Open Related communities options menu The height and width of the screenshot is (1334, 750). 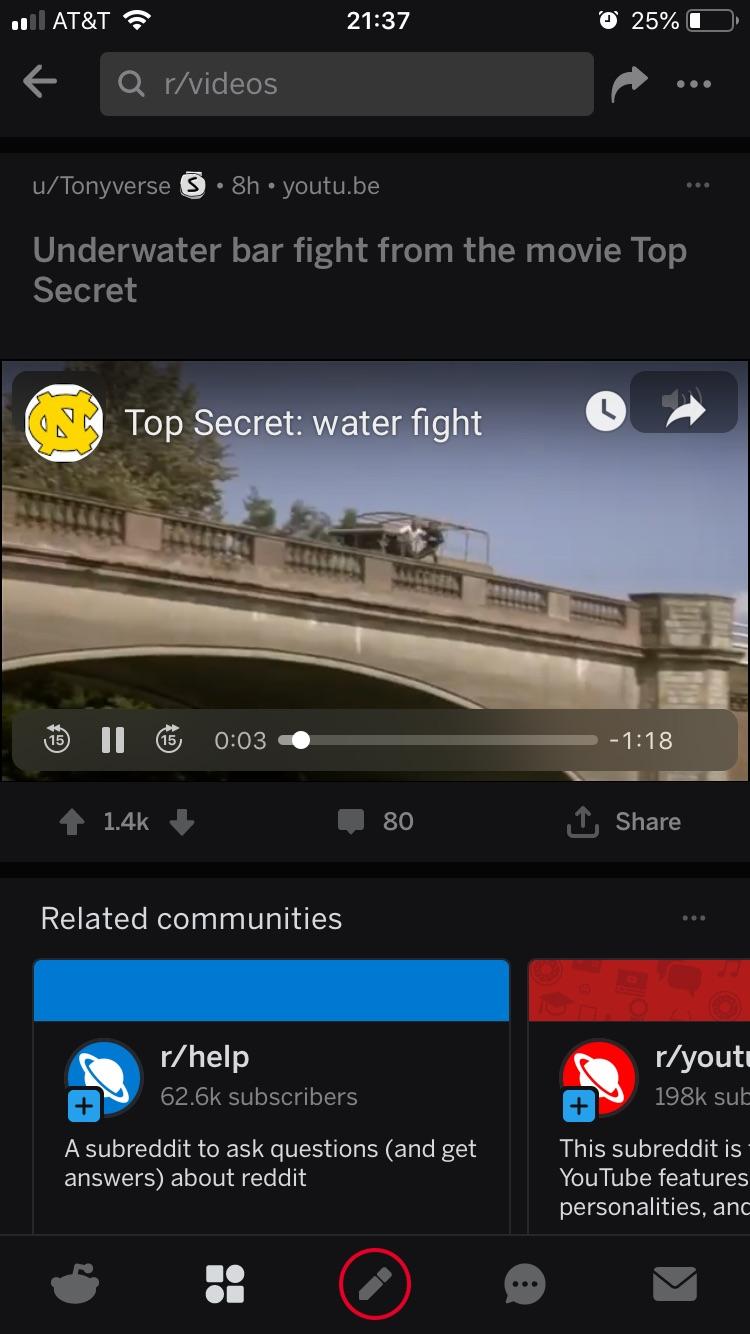click(x=694, y=918)
